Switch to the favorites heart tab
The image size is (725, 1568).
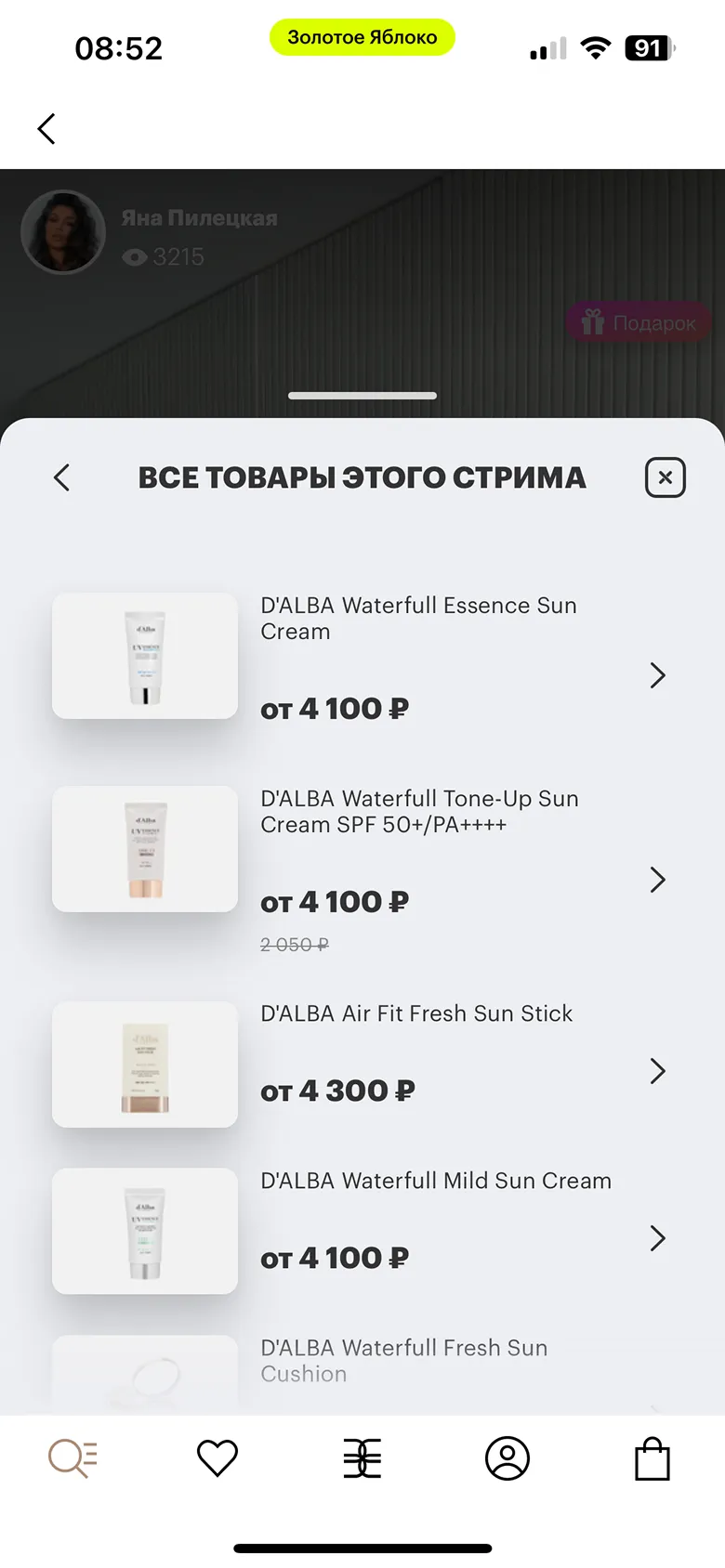tap(217, 1457)
